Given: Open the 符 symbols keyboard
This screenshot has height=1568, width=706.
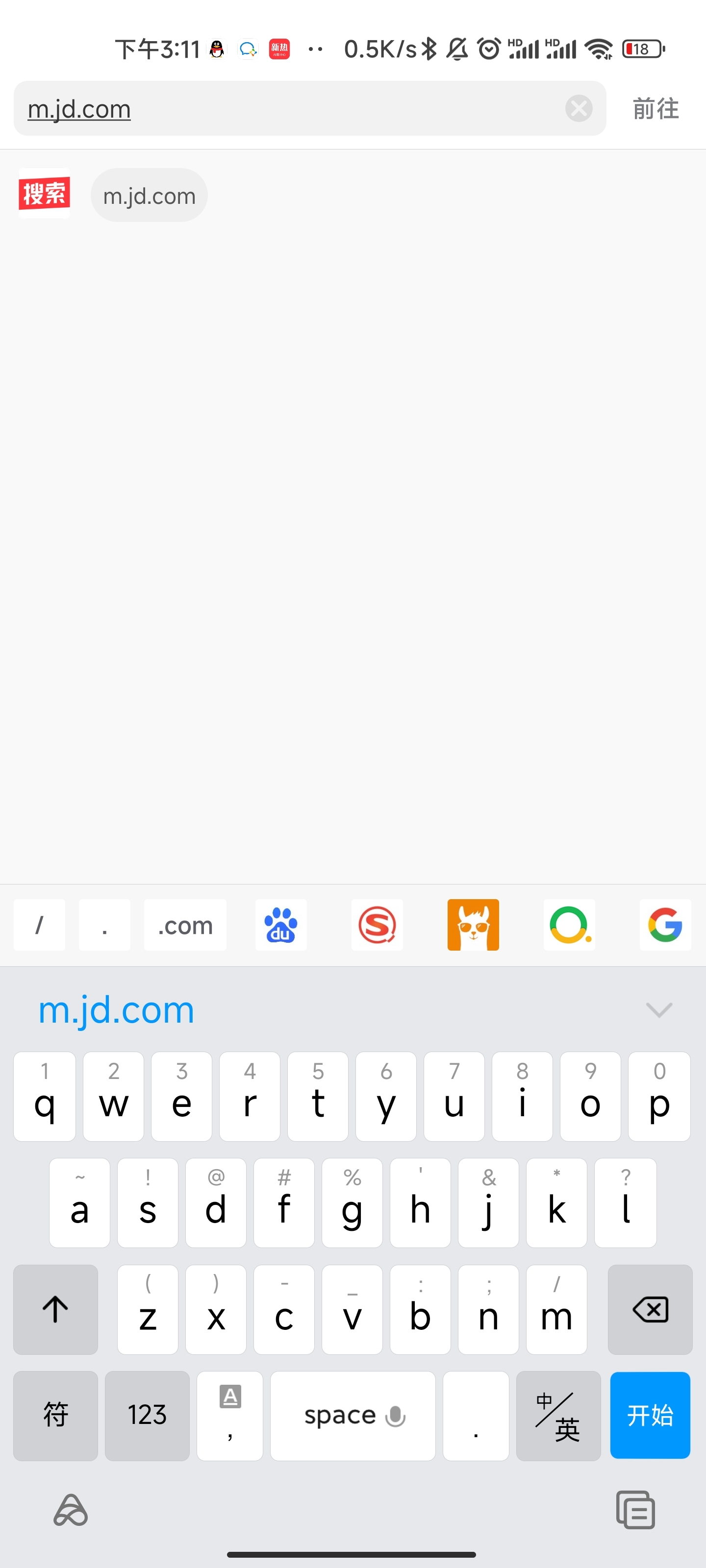Looking at the screenshot, I should 55,1415.
